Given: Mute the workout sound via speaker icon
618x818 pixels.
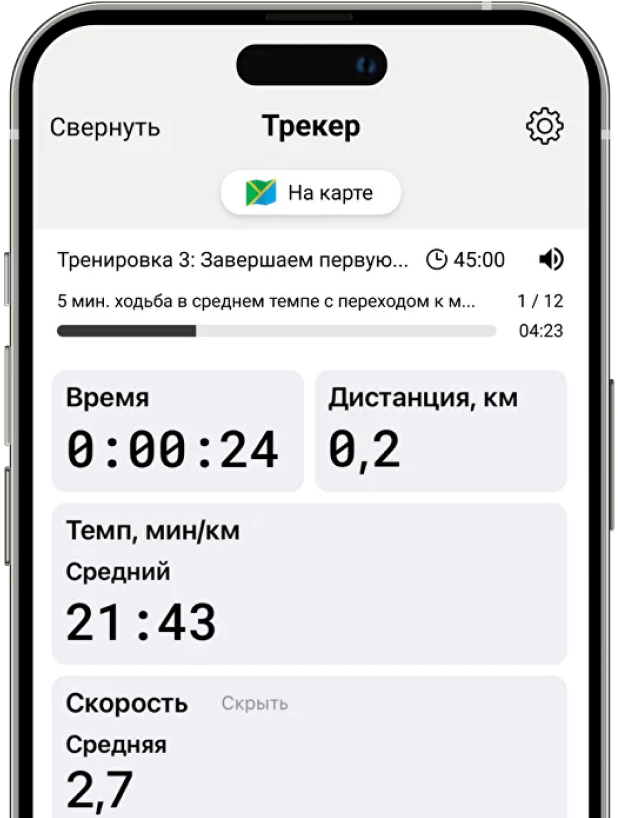Looking at the screenshot, I should (550, 260).
